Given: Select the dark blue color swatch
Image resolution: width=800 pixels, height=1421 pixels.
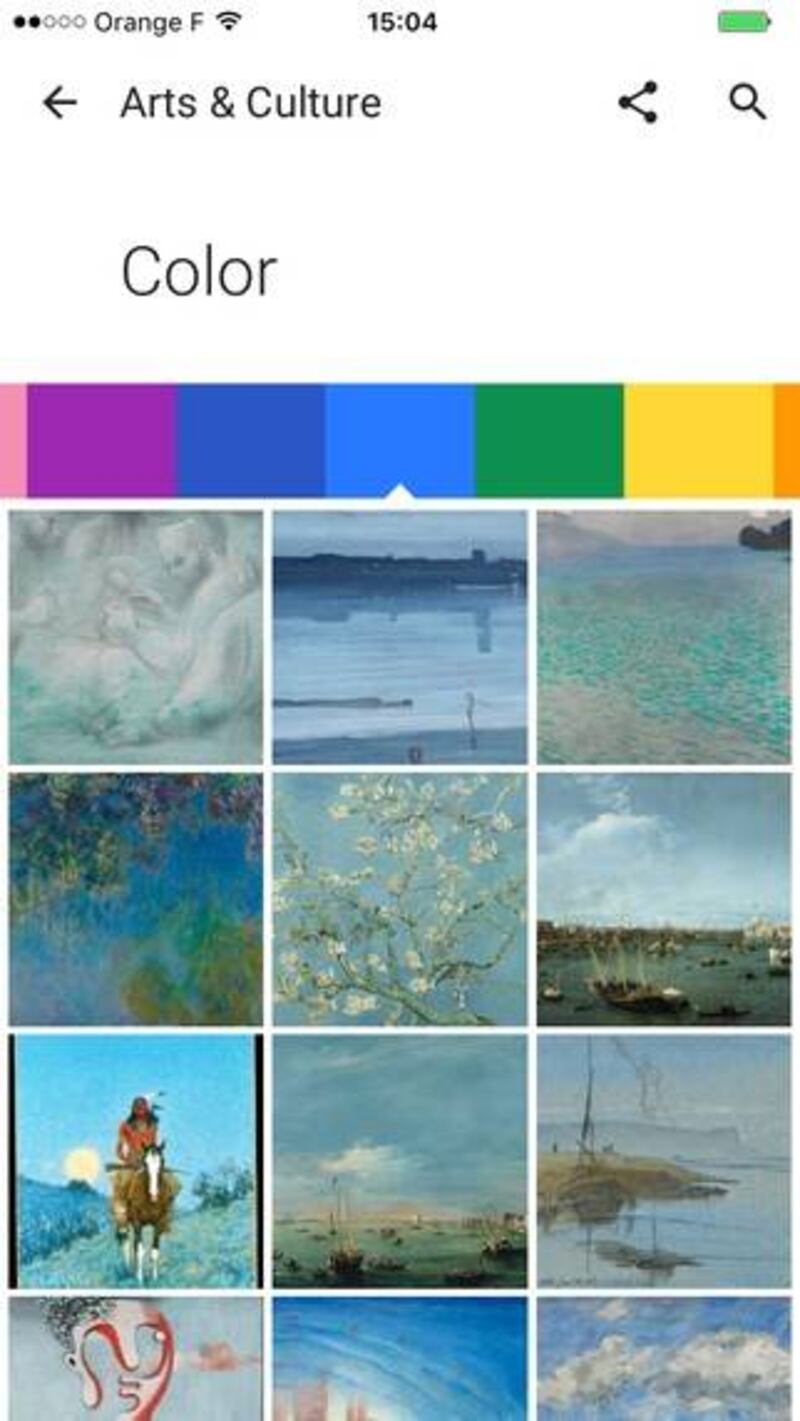Looking at the screenshot, I should pyautogui.click(x=251, y=440).
